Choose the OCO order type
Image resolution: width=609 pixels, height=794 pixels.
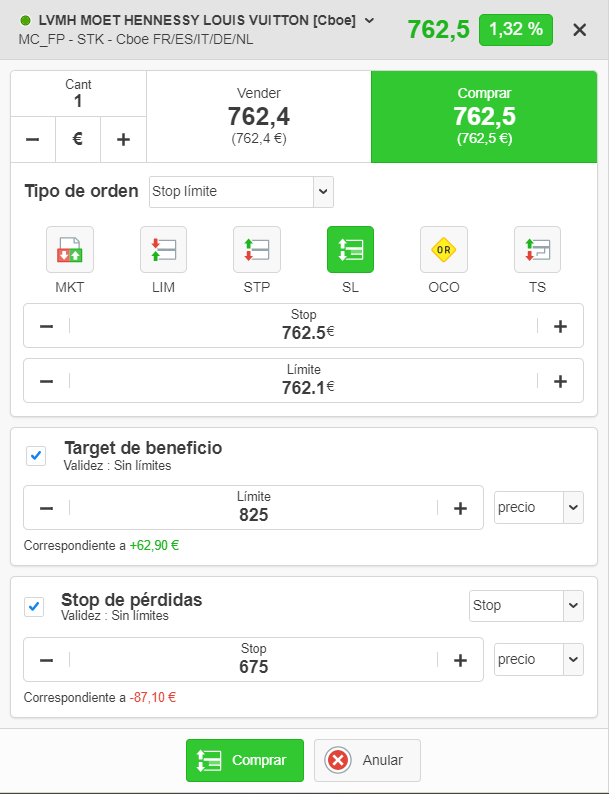444,250
